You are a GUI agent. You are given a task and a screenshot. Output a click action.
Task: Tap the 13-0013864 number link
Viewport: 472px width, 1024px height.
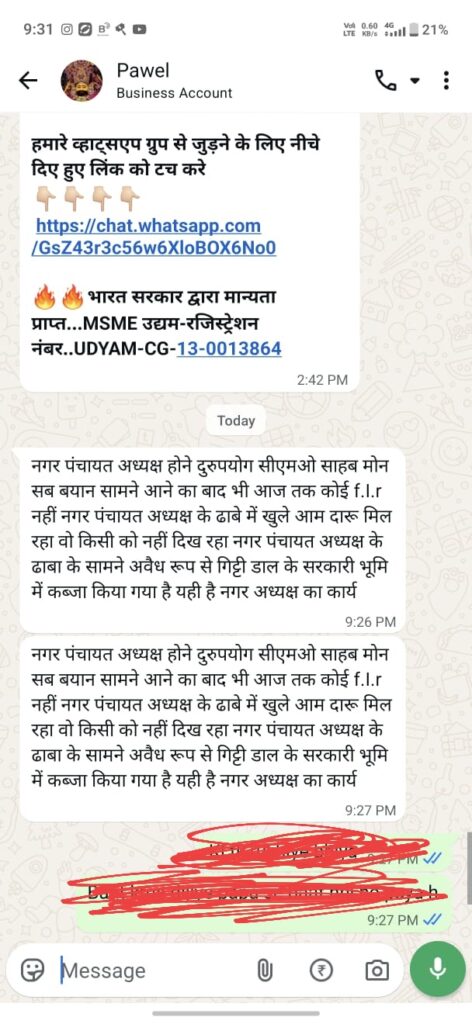(x=229, y=349)
